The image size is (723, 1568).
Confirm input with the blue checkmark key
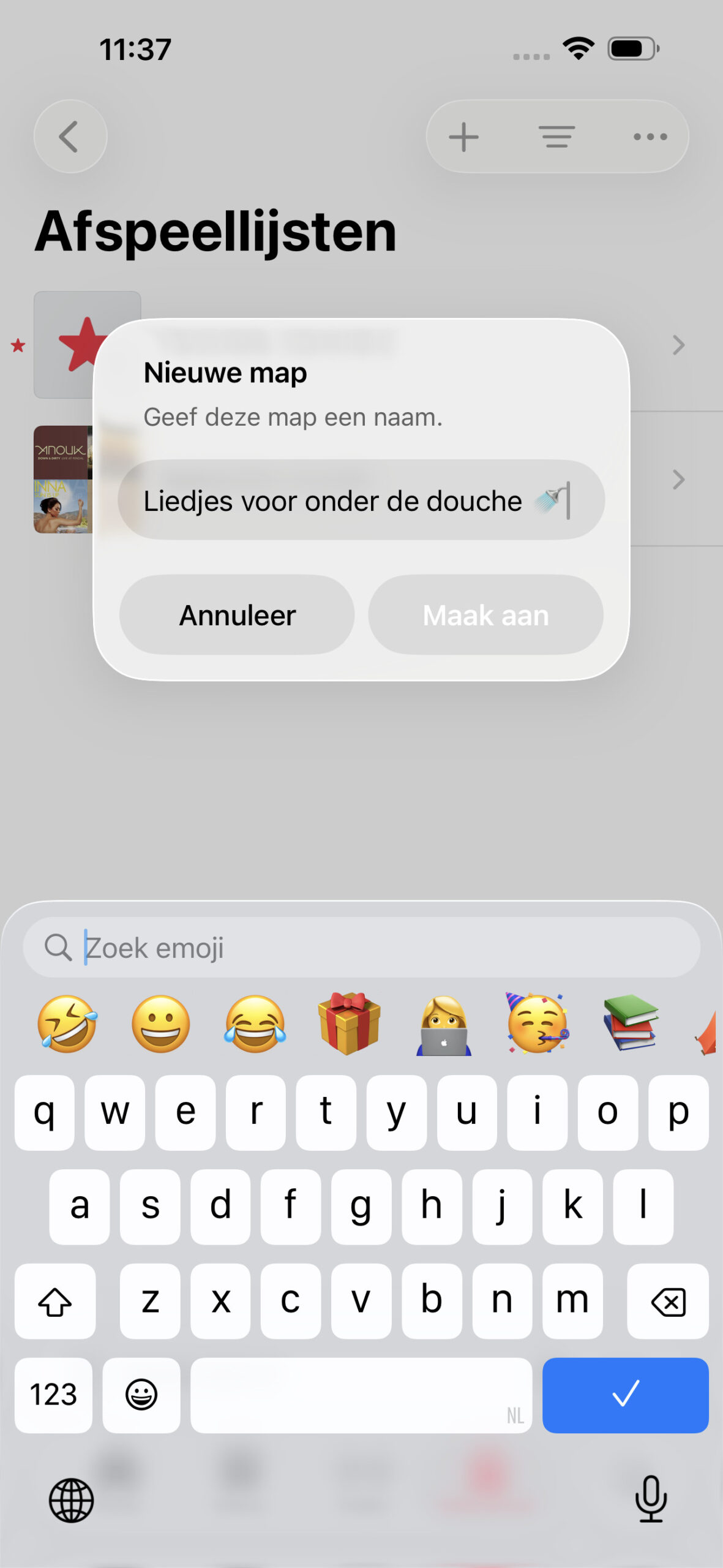(x=625, y=1395)
